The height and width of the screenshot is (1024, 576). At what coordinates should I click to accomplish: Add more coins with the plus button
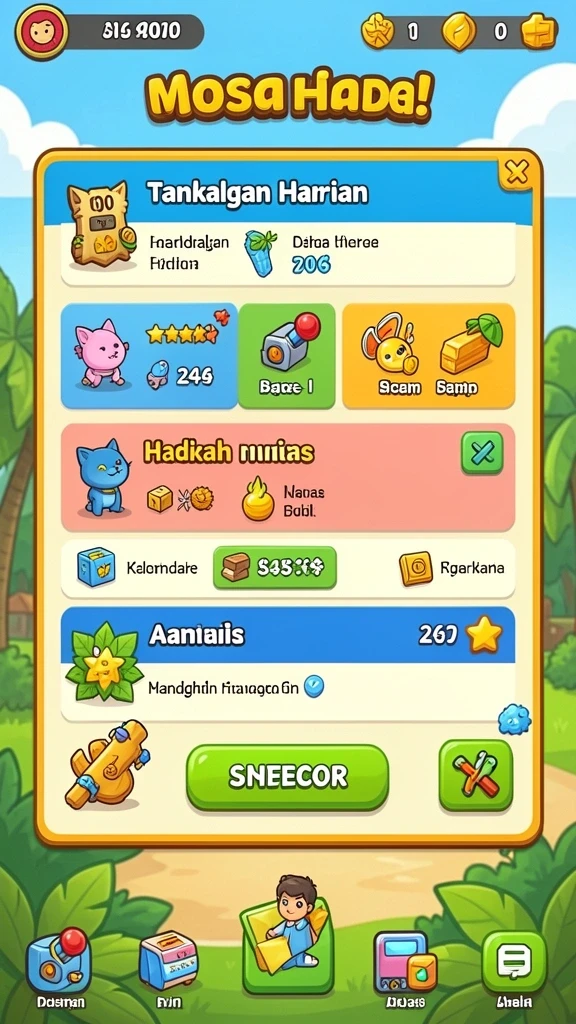pos(539,31)
